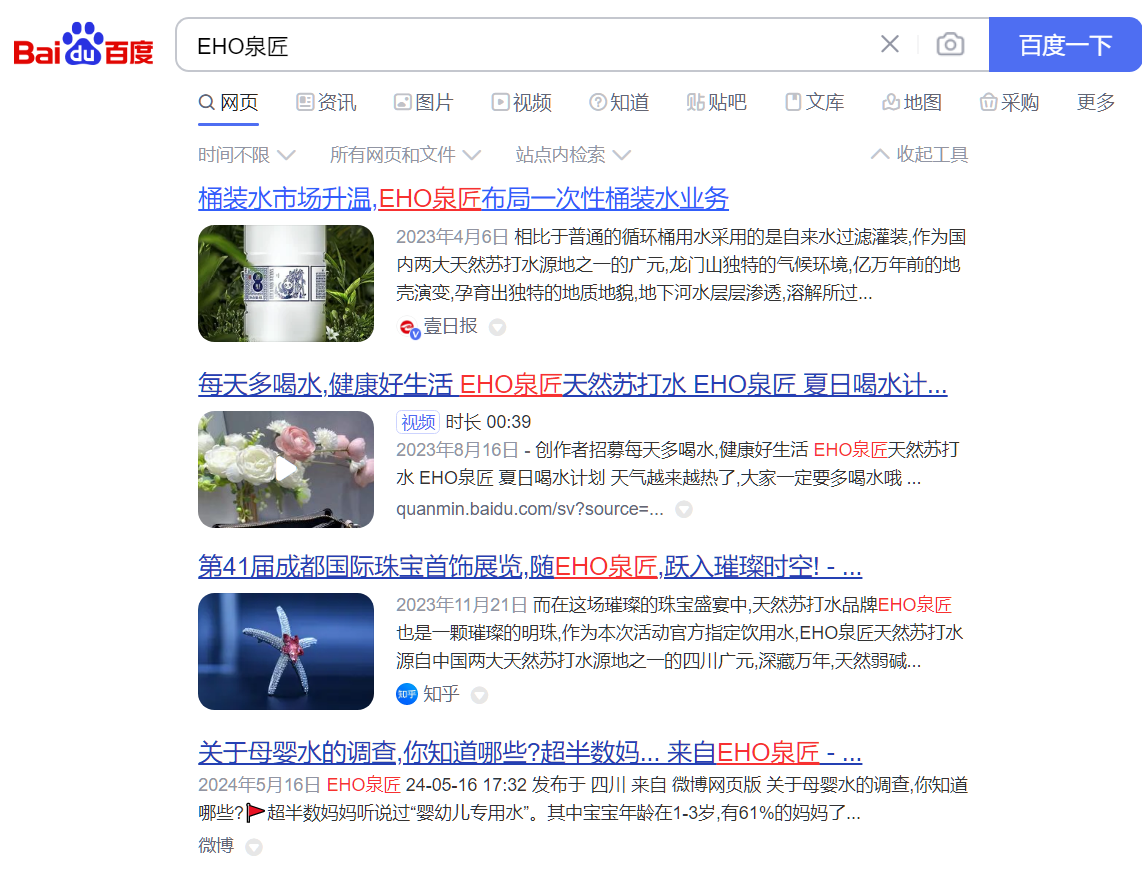Image resolution: width=1142 pixels, height=872 pixels.
Task: Open the 第41届成都国际珠宝首饰展览 result
Action: tap(529, 567)
